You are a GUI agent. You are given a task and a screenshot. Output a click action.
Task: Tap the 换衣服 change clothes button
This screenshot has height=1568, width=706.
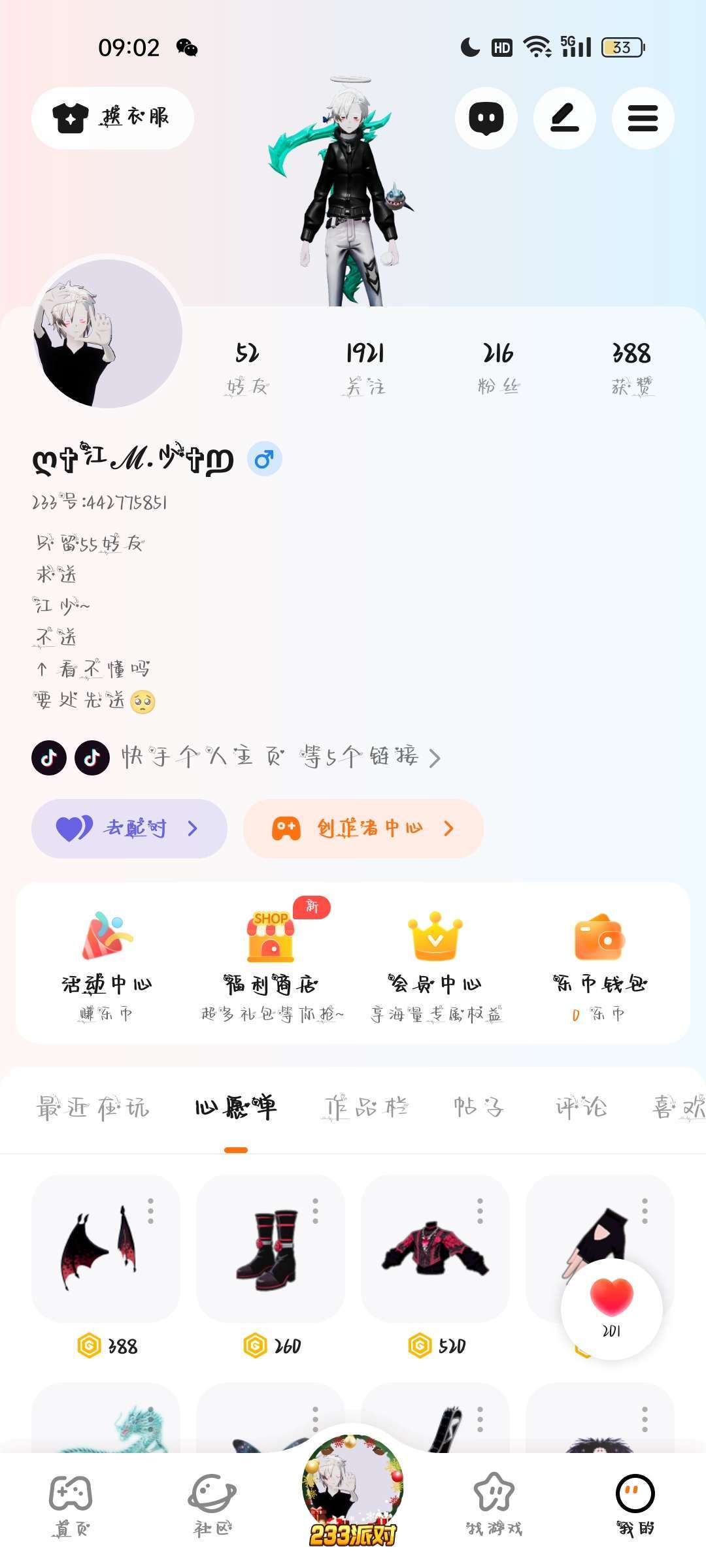tap(112, 118)
